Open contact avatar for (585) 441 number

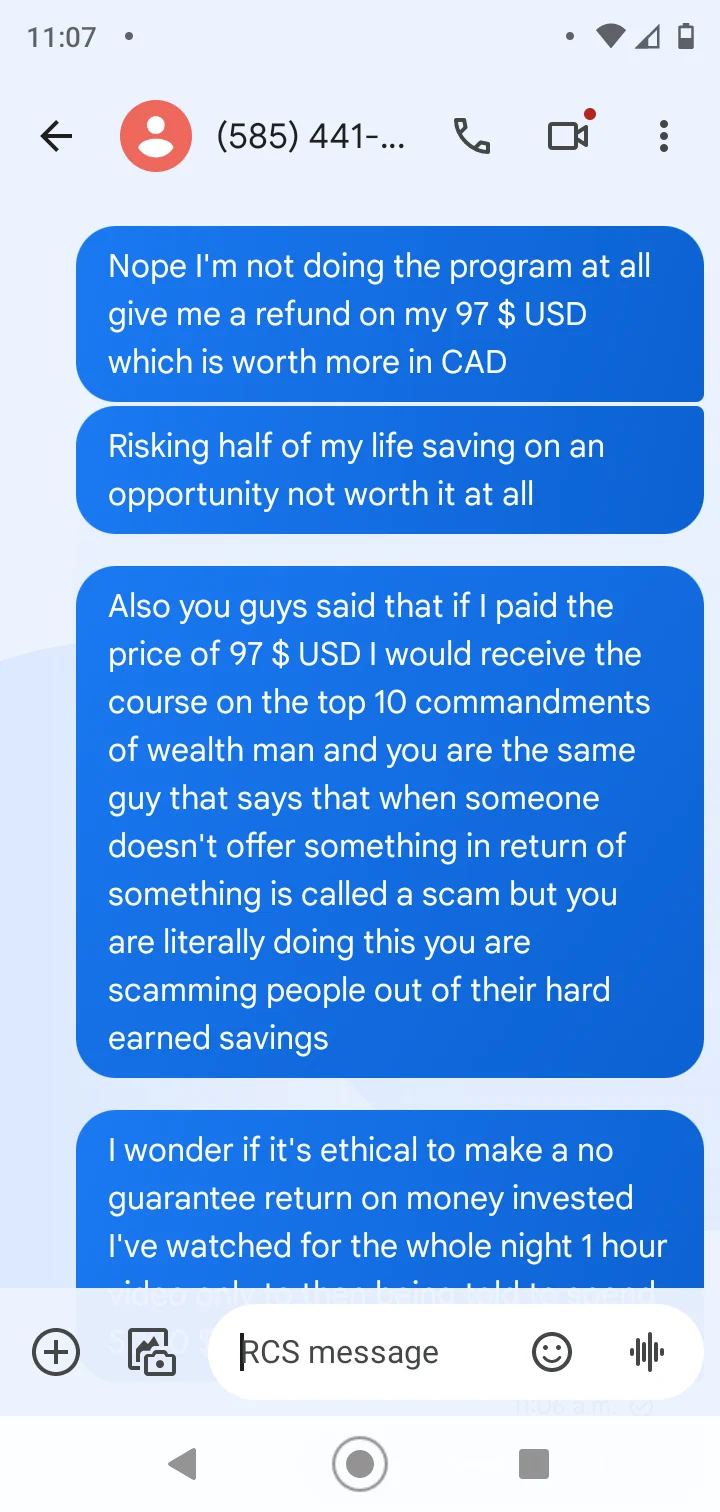[x=156, y=136]
